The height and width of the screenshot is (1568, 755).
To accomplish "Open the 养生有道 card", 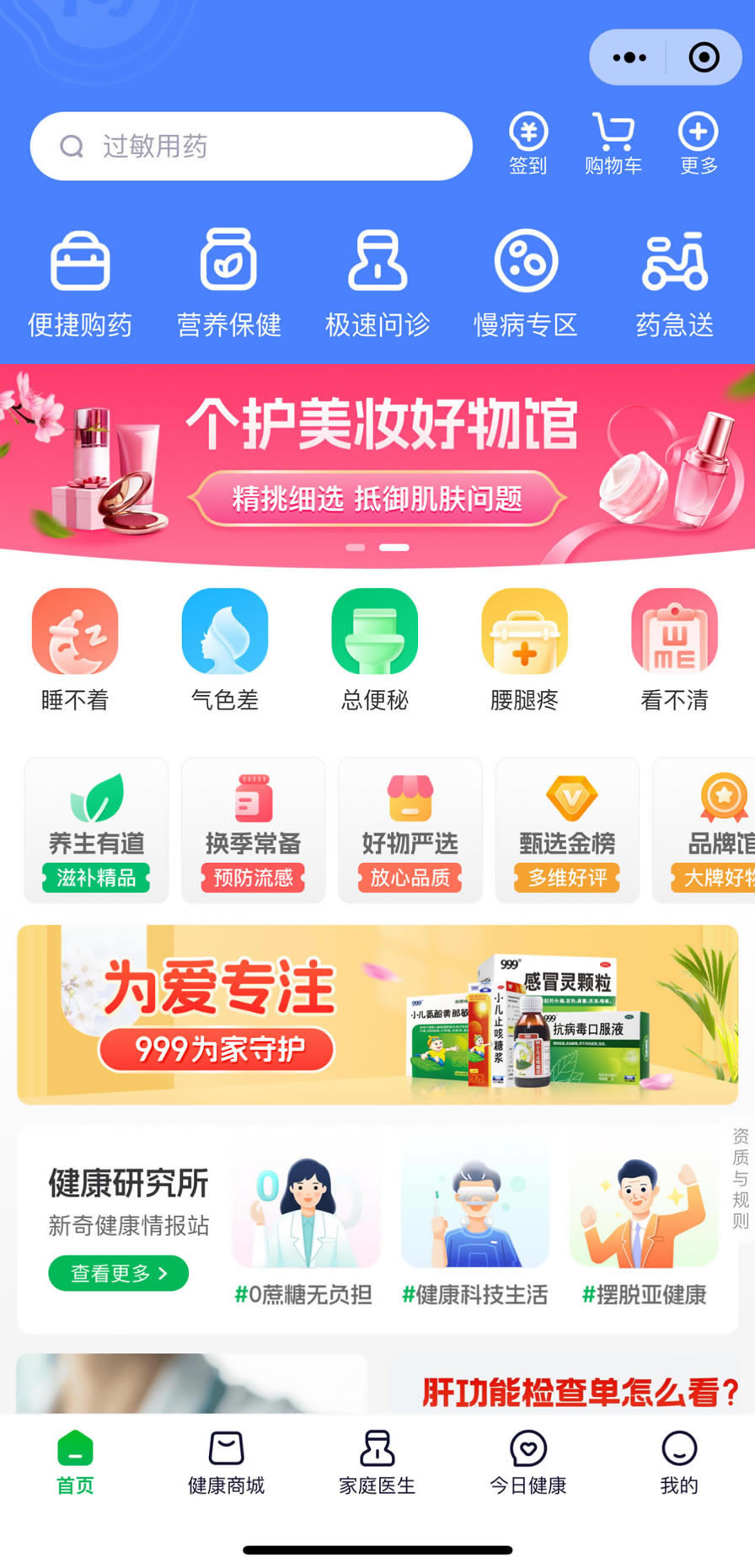I will coord(97,831).
